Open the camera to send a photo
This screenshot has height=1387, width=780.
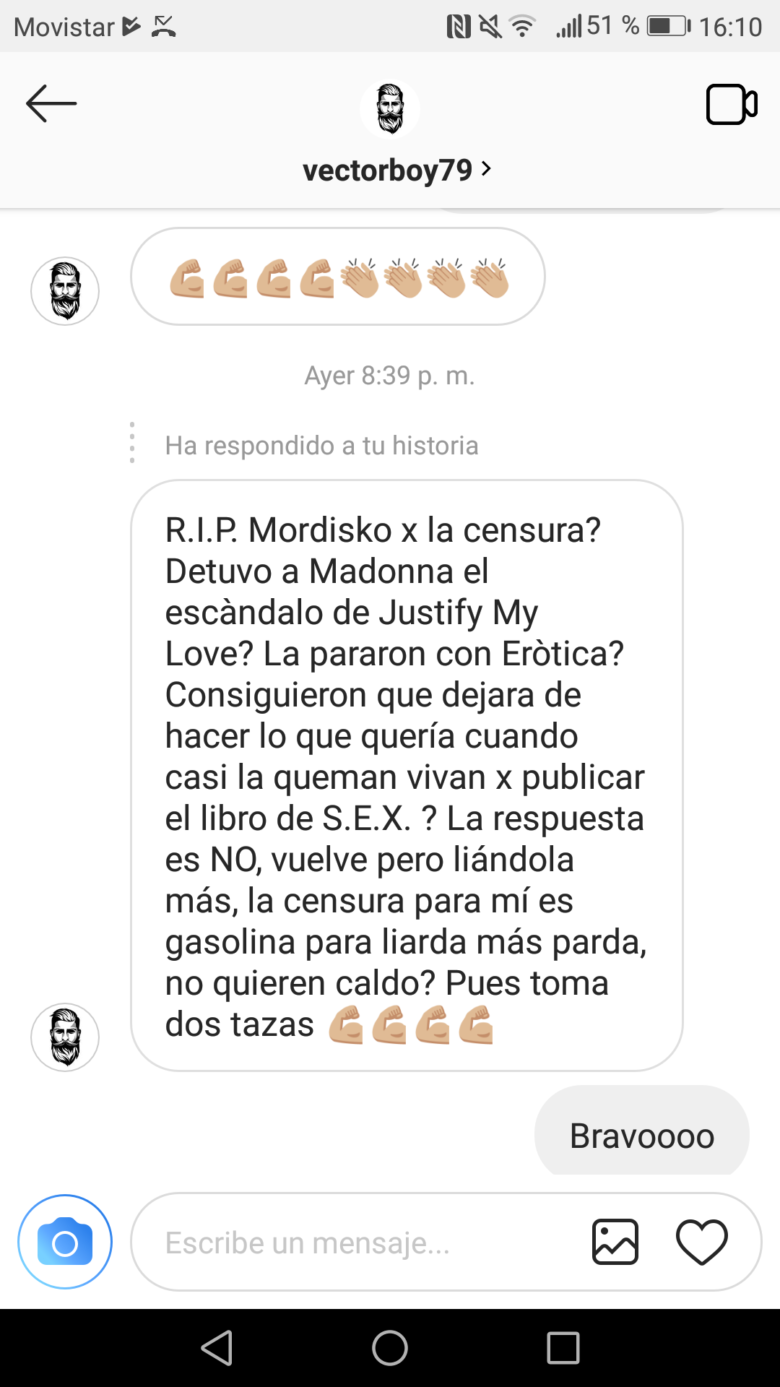point(65,1242)
